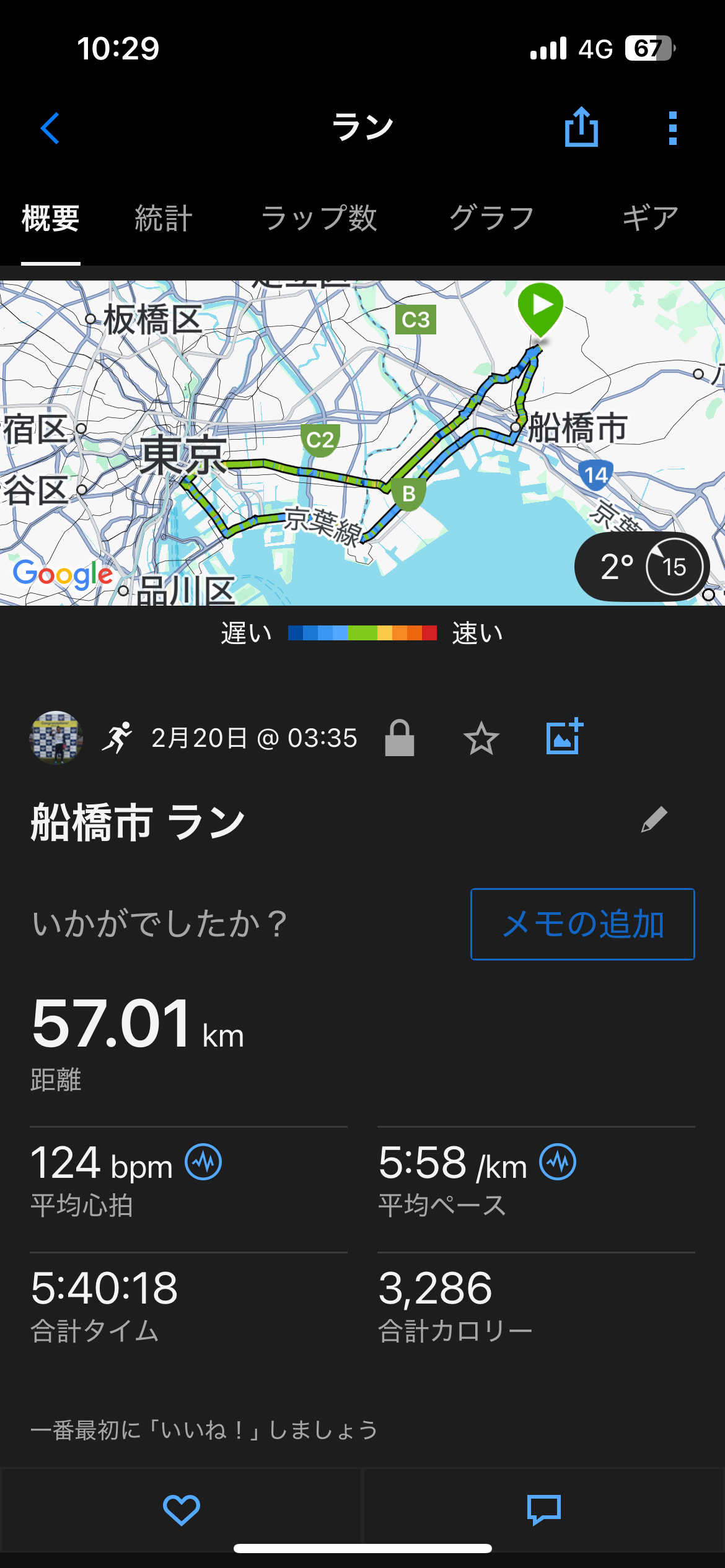Open the 2° weather widget
This screenshot has height=1568, width=725.
pyautogui.click(x=642, y=567)
